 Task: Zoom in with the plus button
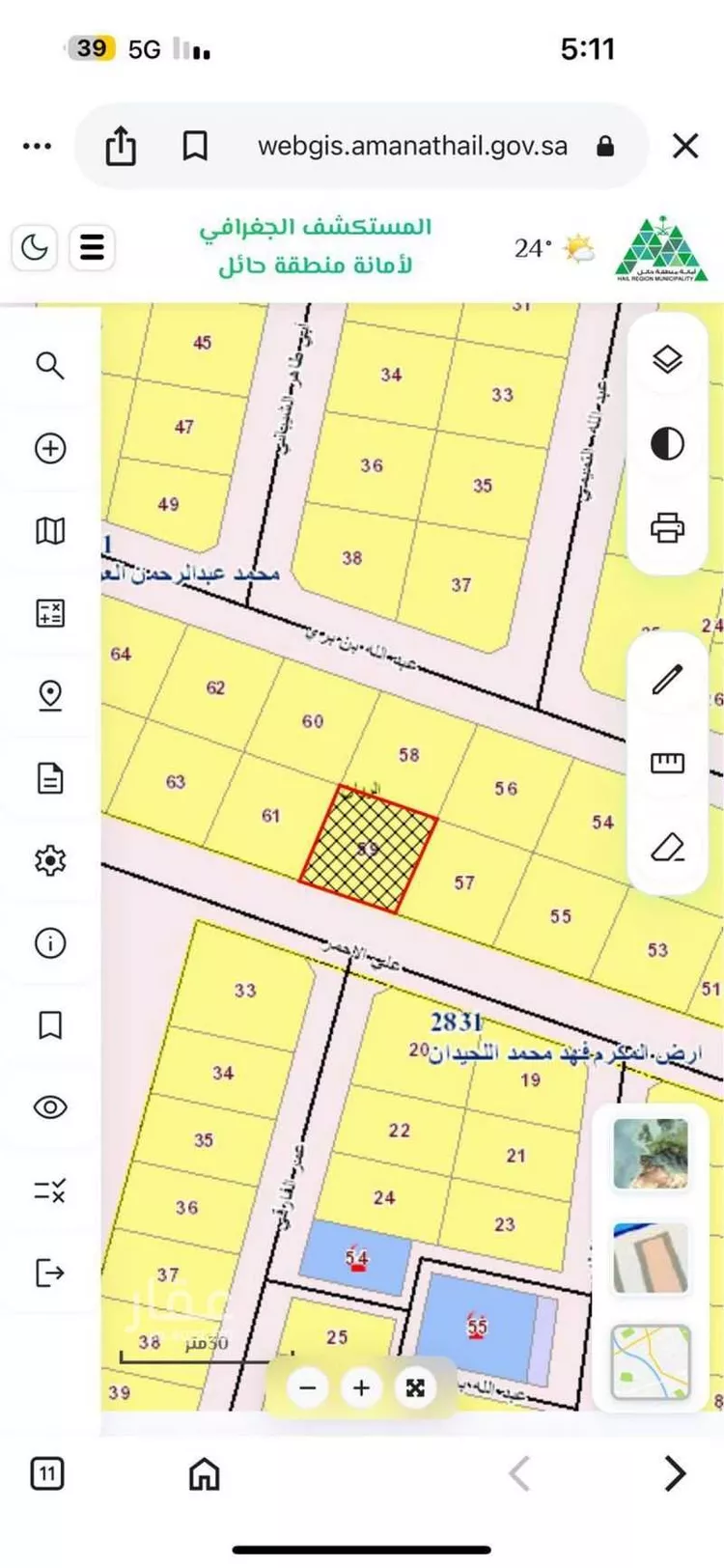coord(362,1388)
